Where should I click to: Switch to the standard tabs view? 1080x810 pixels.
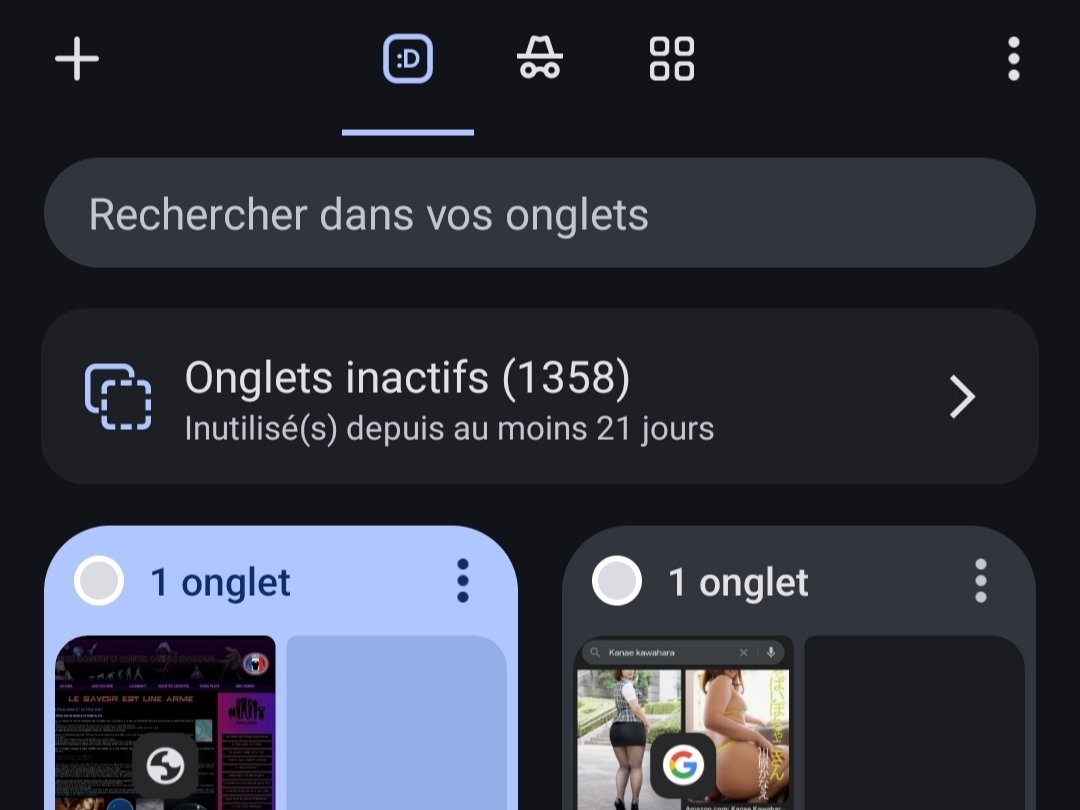408,60
